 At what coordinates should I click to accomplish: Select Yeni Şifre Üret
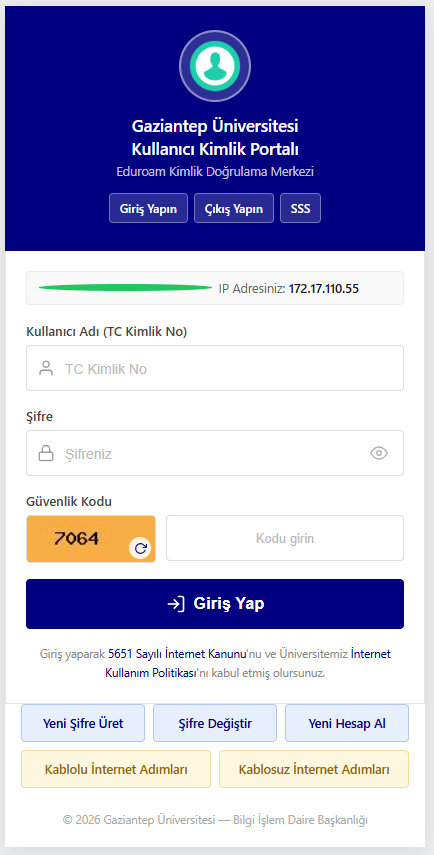pos(83,723)
